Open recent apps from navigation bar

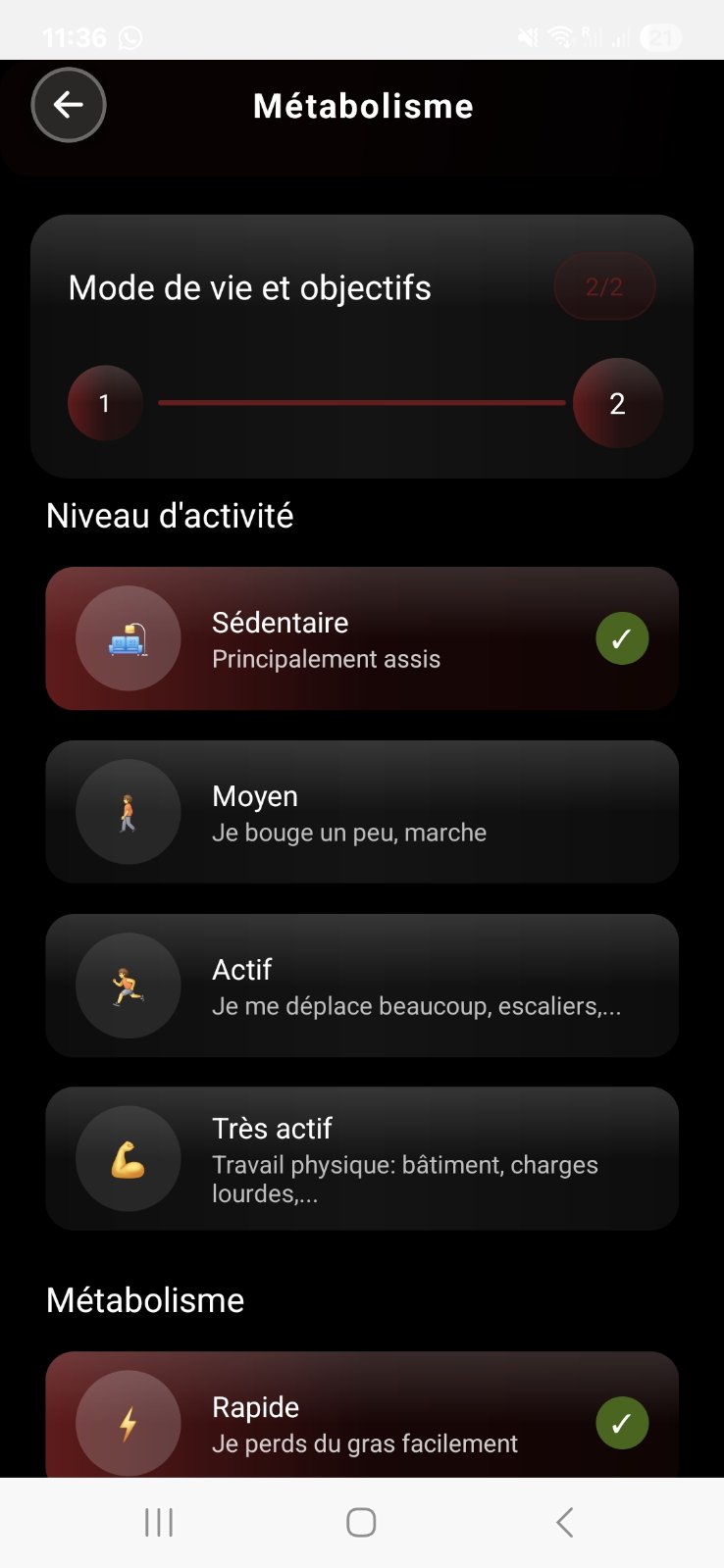[x=159, y=1522]
